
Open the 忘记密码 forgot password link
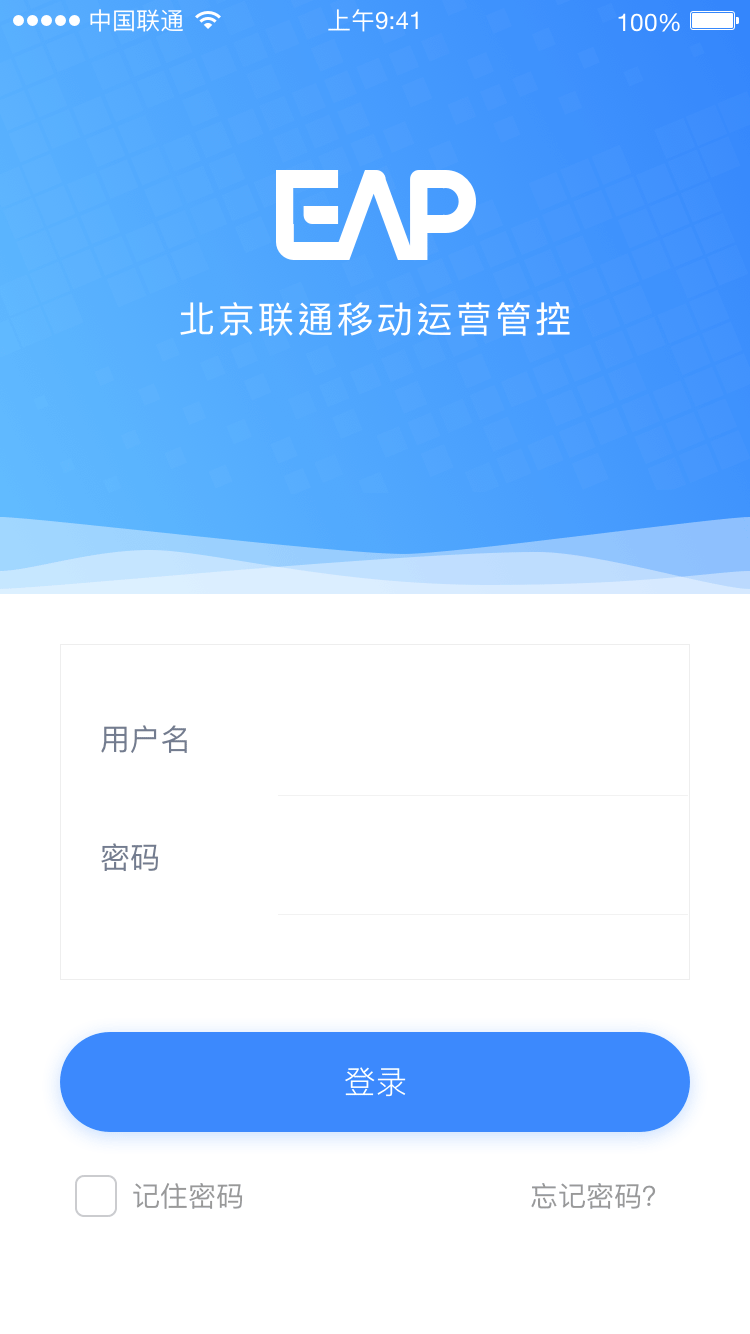(x=592, y=1196)
